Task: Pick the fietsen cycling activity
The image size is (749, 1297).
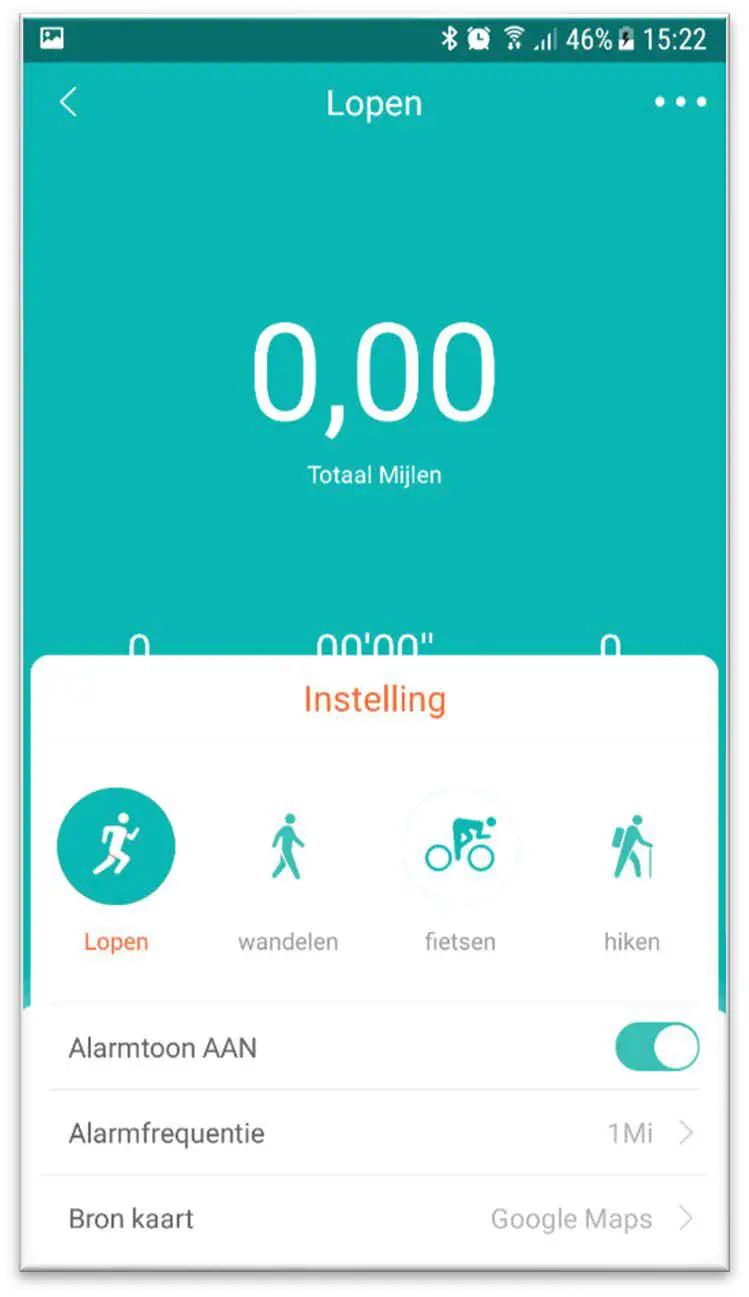Action: [x=460, y=847]
